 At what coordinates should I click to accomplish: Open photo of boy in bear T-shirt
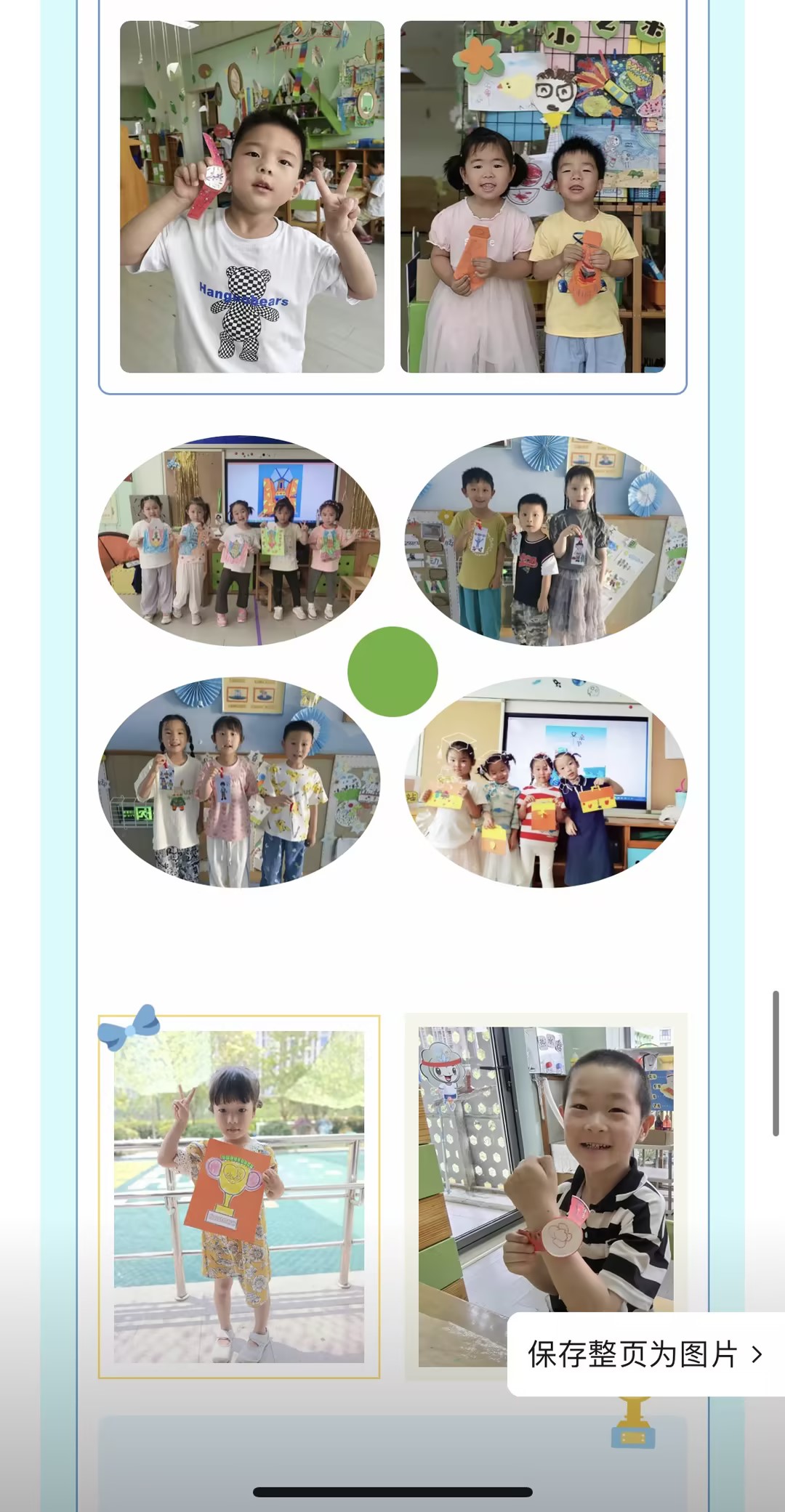(251, 197)
